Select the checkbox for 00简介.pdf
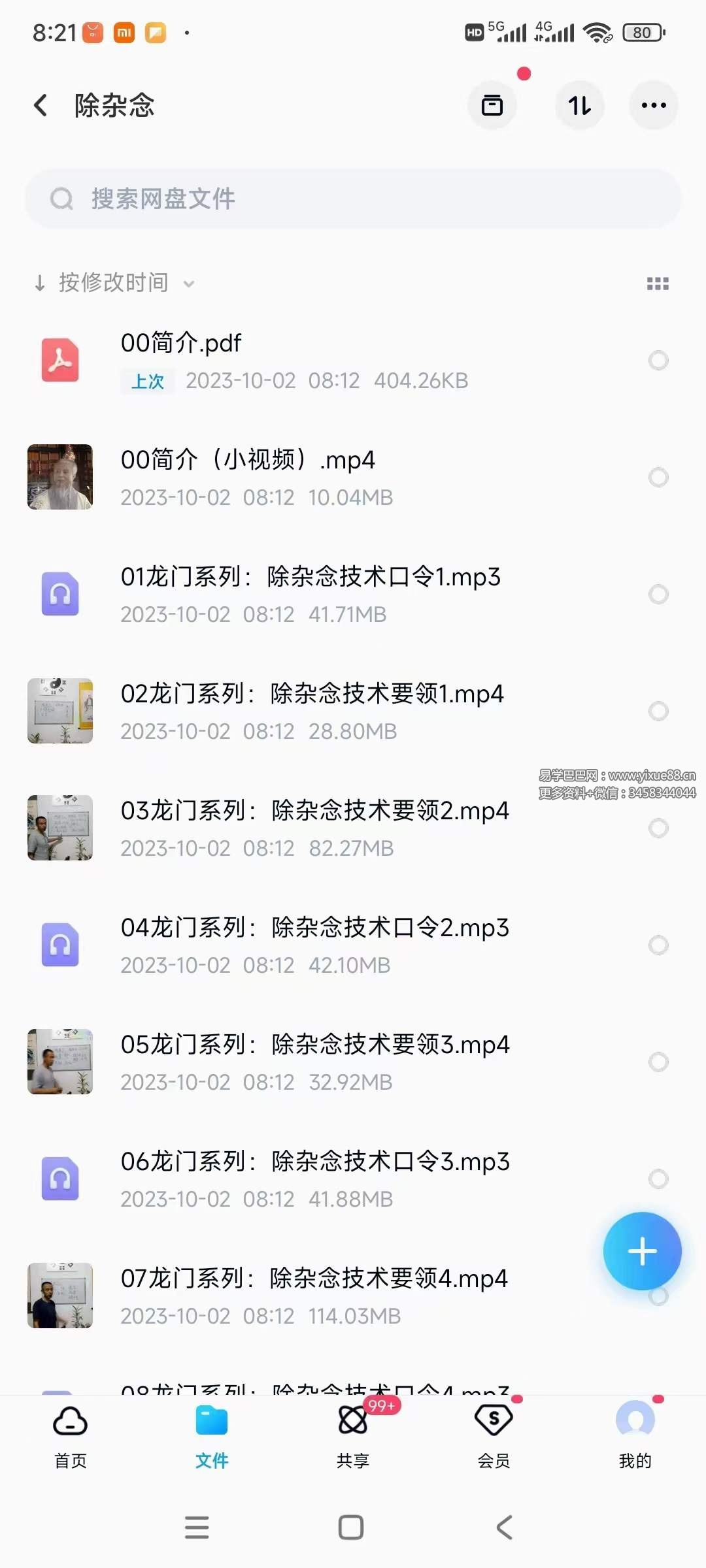706x1568 pixels. point(658,361)
